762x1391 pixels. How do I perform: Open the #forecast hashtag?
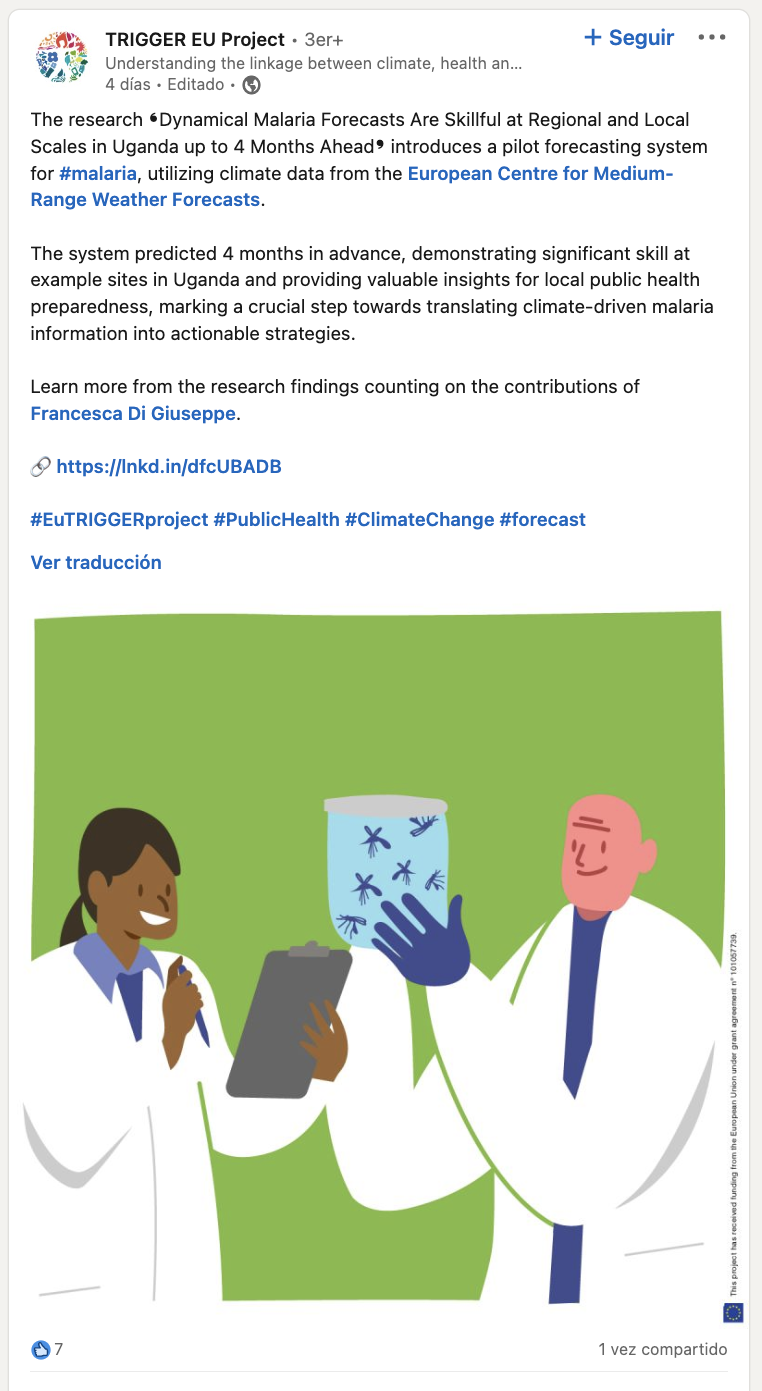coord(542,520)
